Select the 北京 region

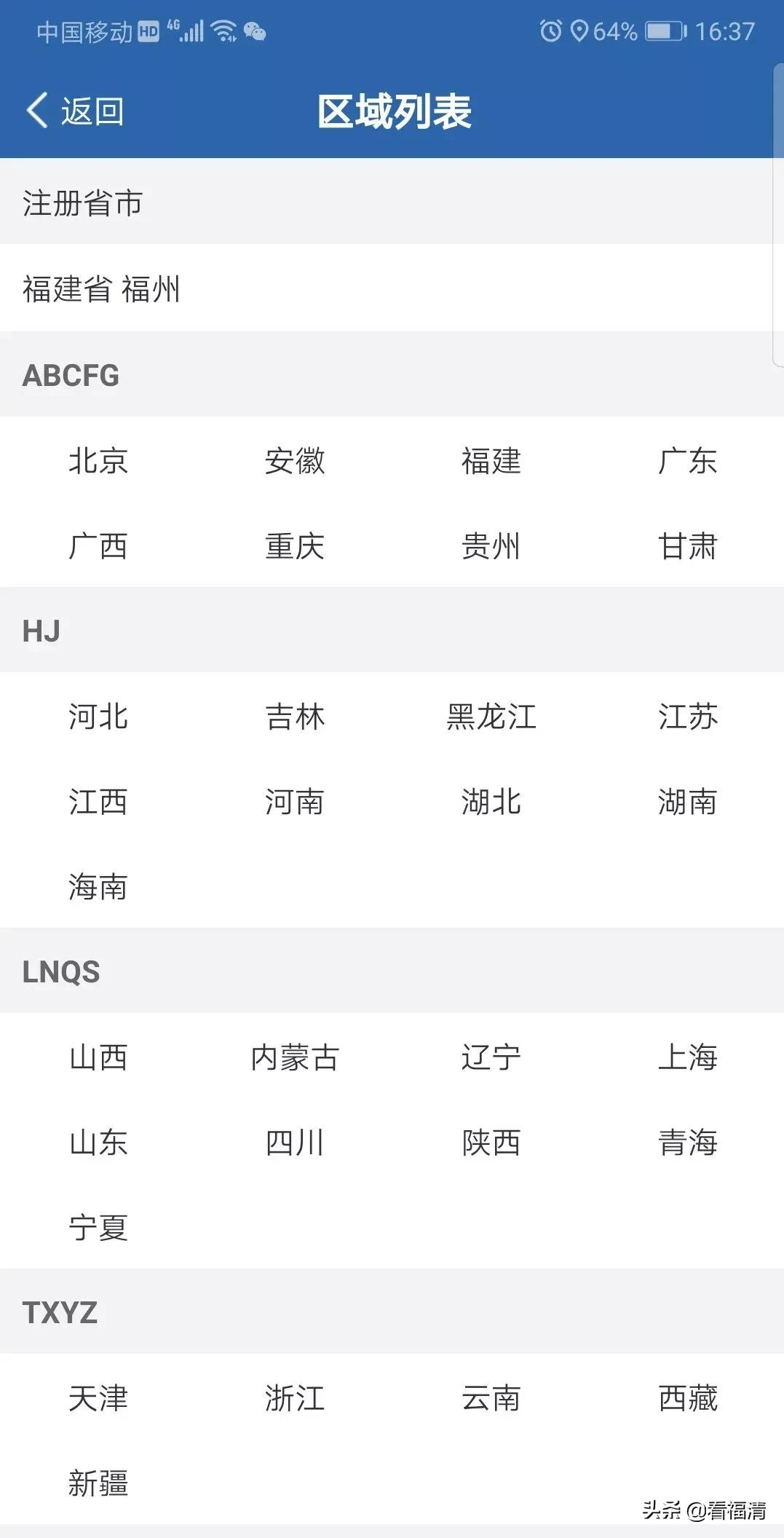tap(98, 461)
